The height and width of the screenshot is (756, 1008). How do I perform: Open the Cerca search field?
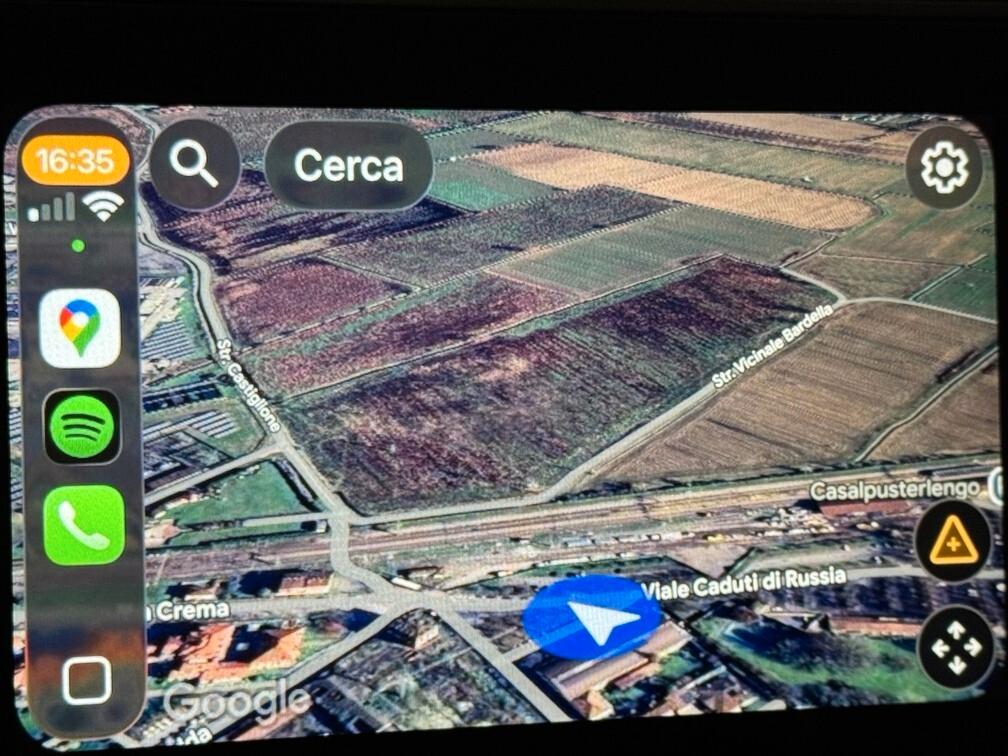(348, 166)
